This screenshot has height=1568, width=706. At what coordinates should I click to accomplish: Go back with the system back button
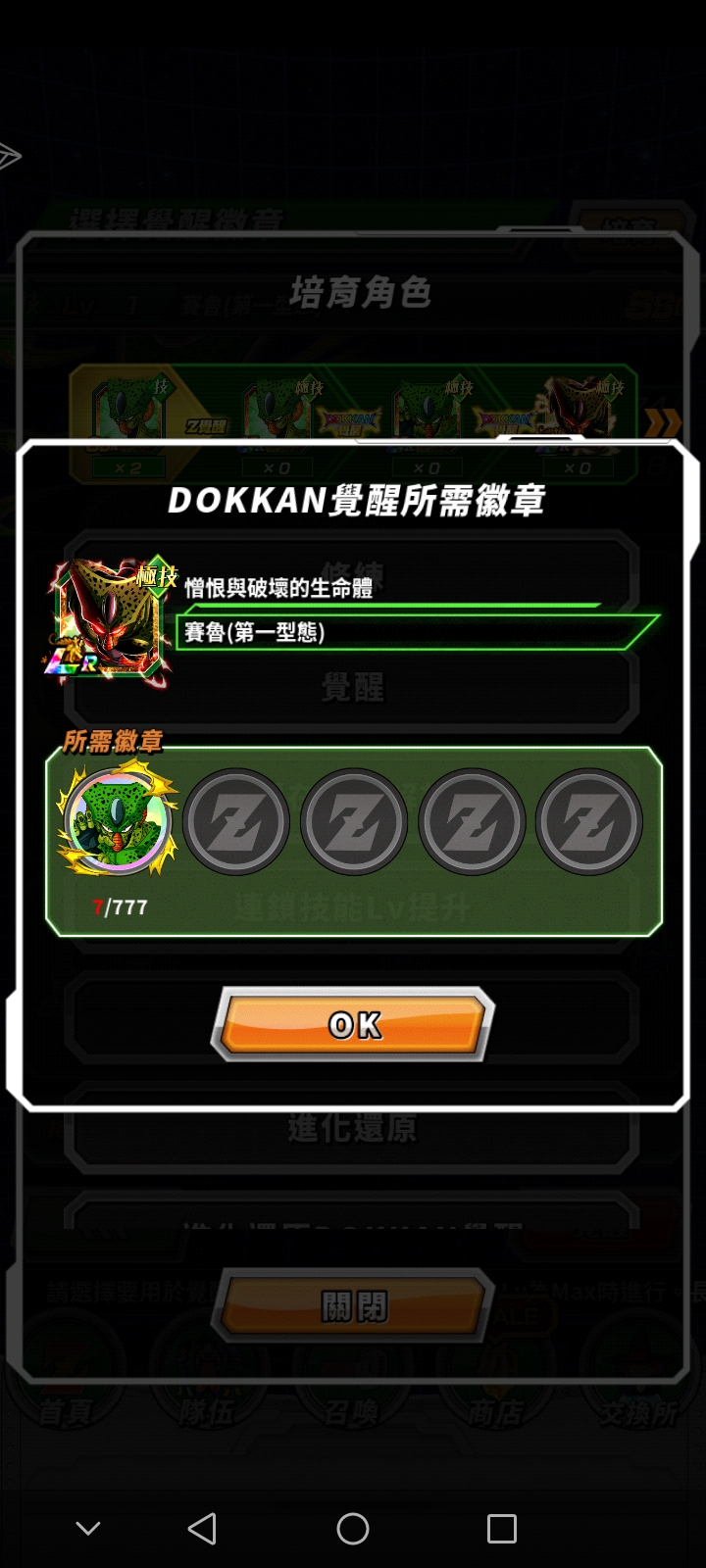[x=202, y=1528]
